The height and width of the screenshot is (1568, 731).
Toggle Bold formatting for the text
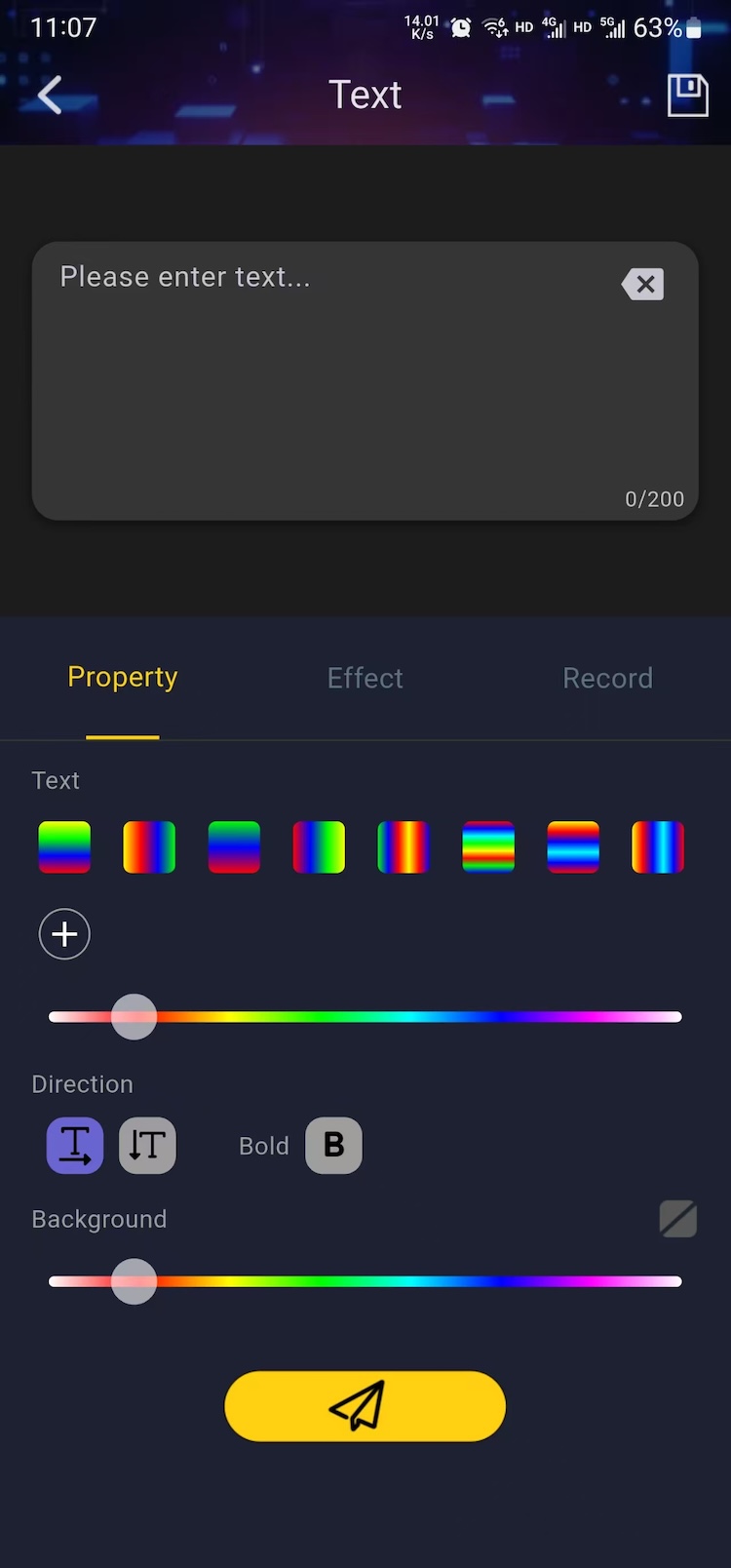click(333, 1145)
